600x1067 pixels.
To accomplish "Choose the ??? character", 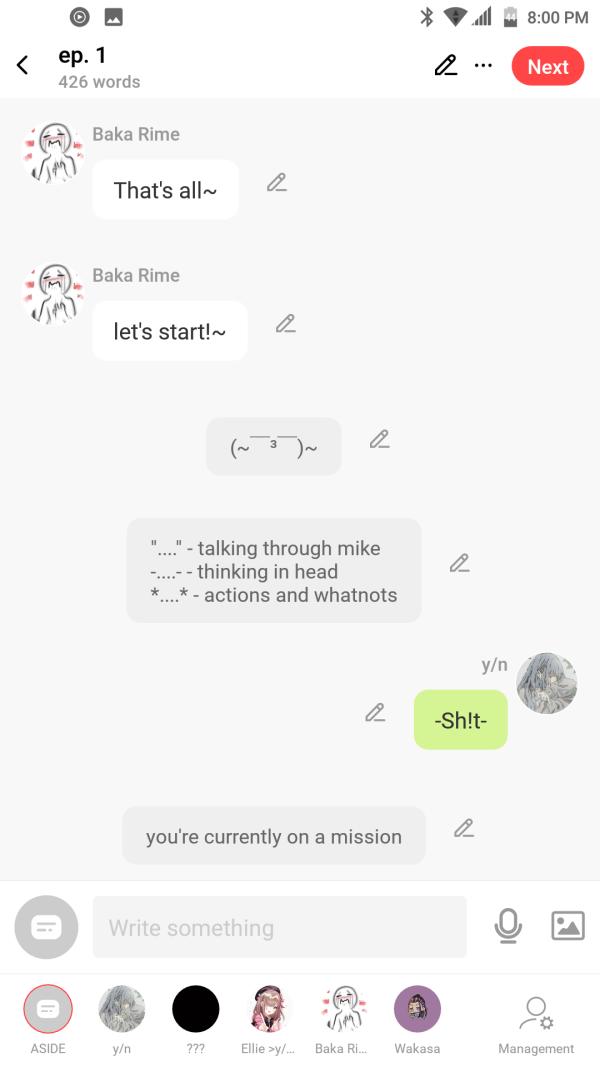I will pos(195,1010).
